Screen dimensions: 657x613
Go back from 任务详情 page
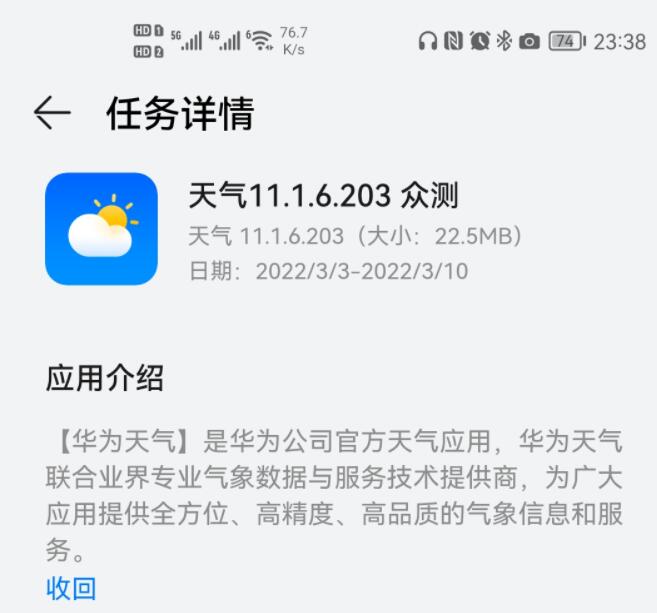(x=51, y=114)
